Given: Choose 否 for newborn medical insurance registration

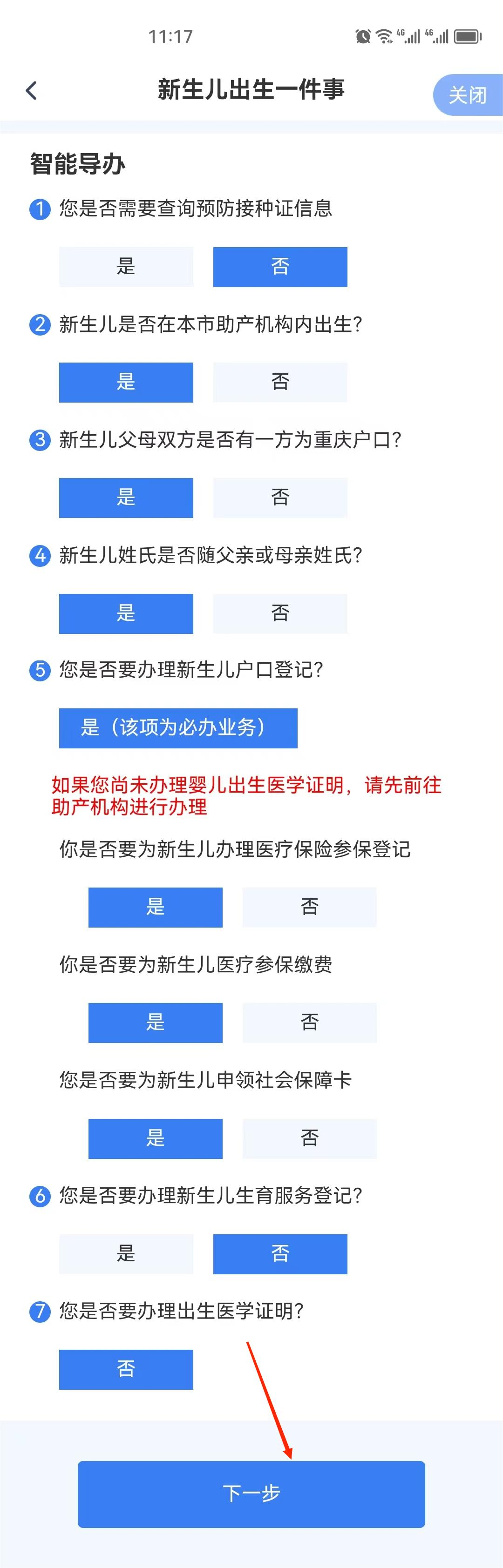Looking at the screenshot, I should 309,907.
